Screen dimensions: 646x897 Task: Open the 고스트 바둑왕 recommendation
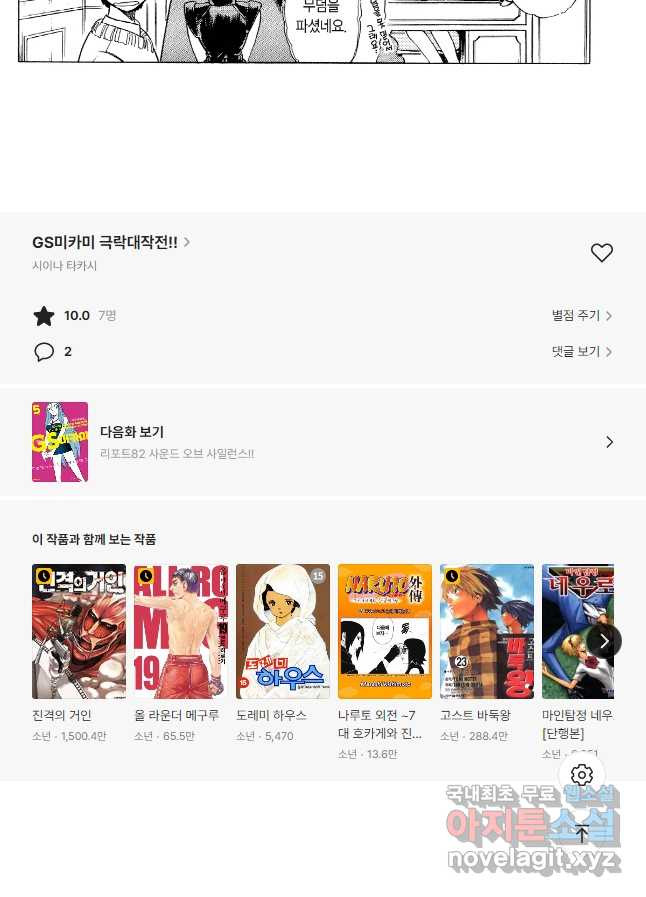coord(487,631)
